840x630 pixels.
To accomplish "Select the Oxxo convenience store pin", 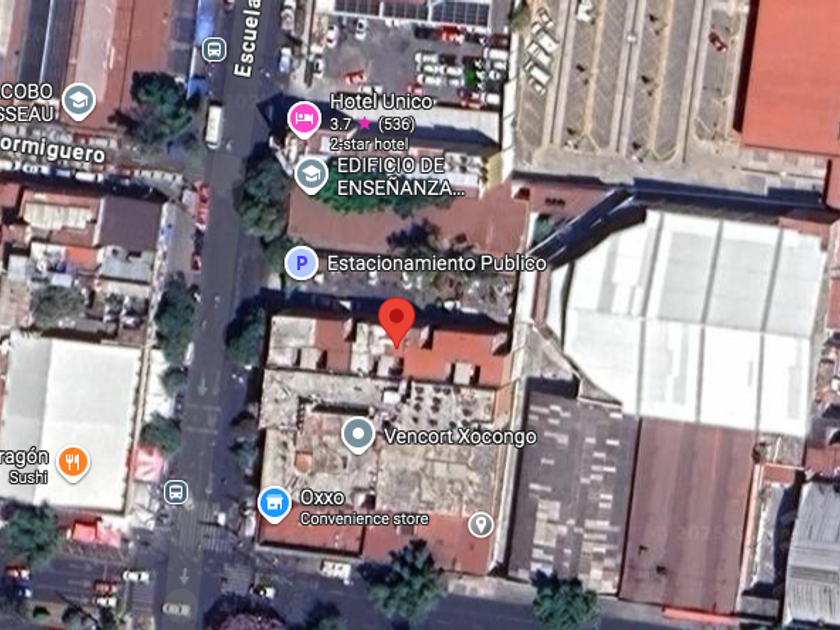I will [274, 504].
